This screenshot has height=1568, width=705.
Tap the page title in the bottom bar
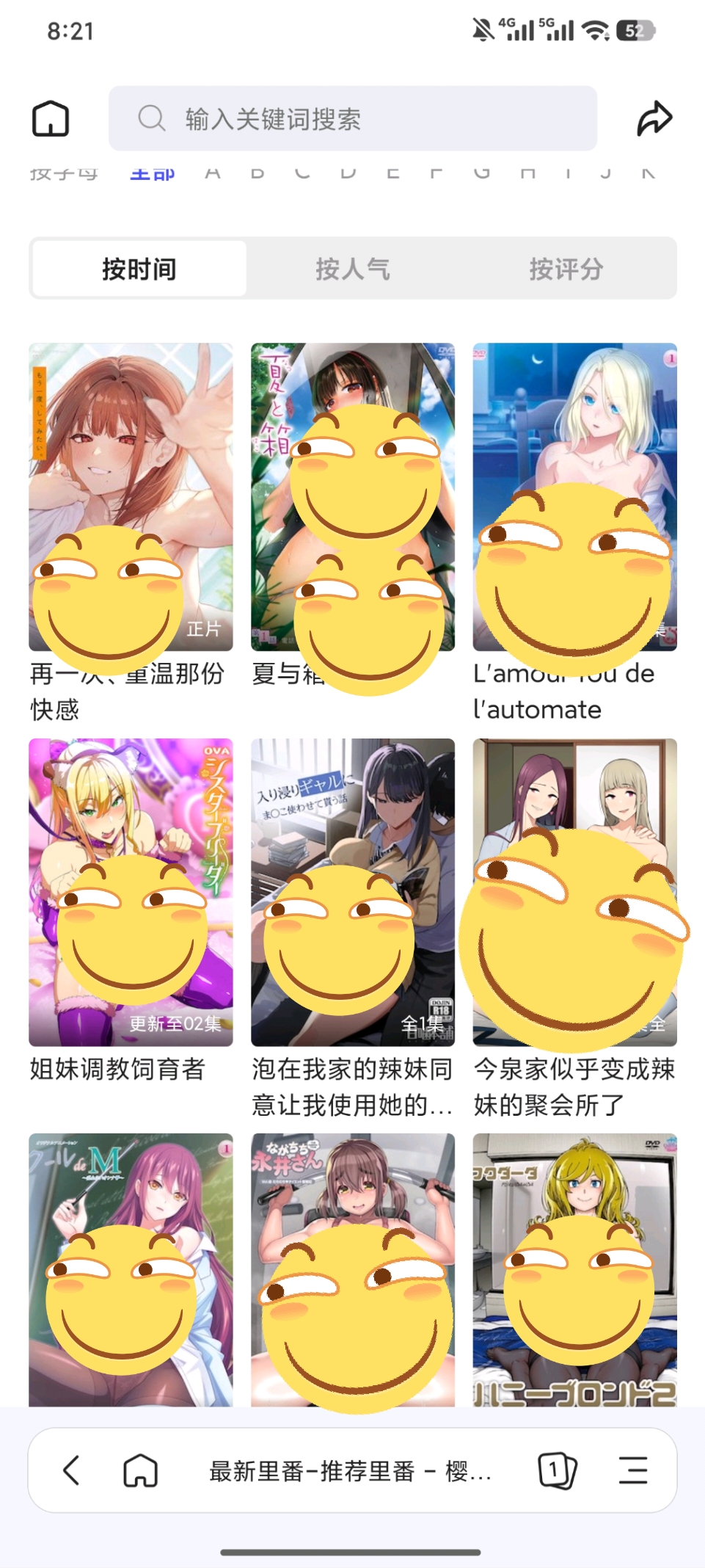click(349, 1470)
